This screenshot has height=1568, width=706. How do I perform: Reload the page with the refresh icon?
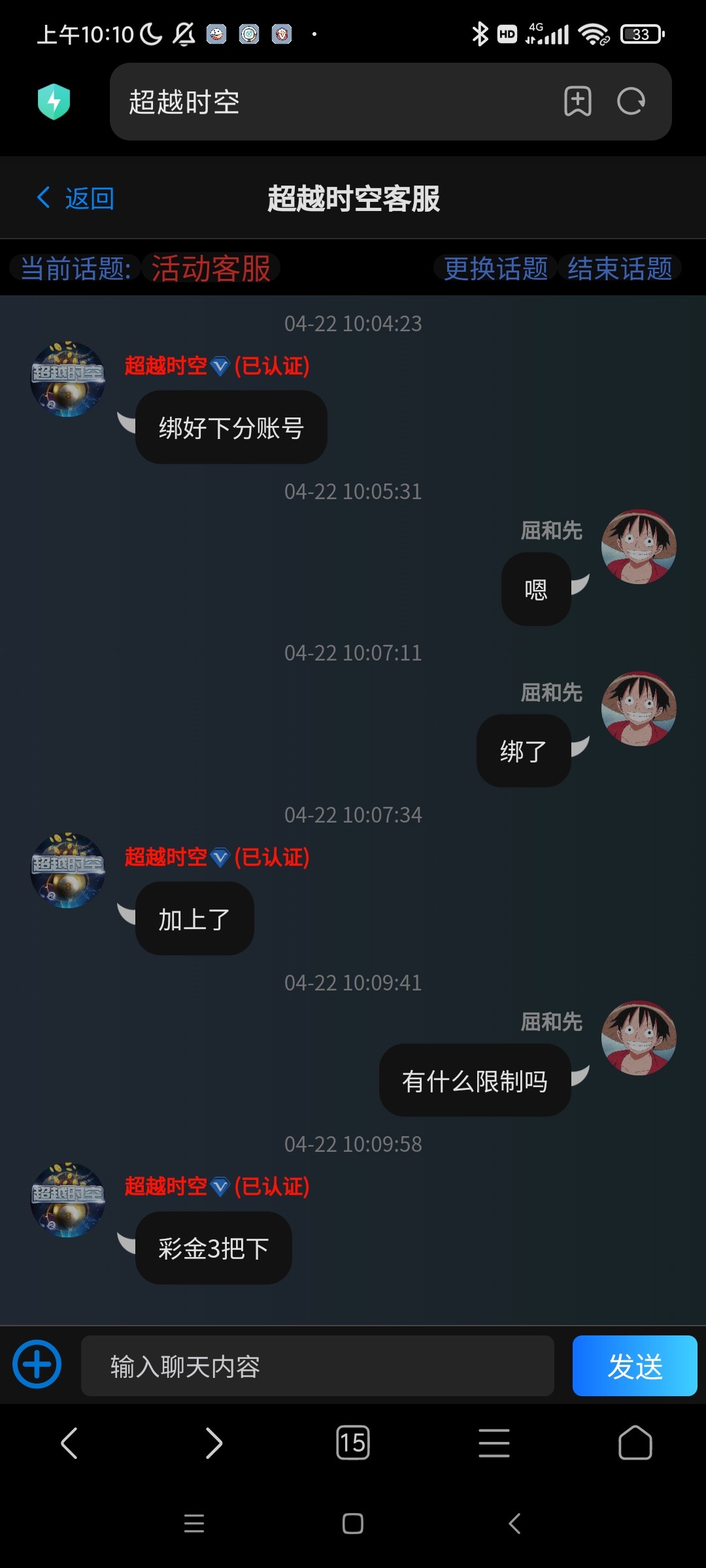(x=631, y=101)
